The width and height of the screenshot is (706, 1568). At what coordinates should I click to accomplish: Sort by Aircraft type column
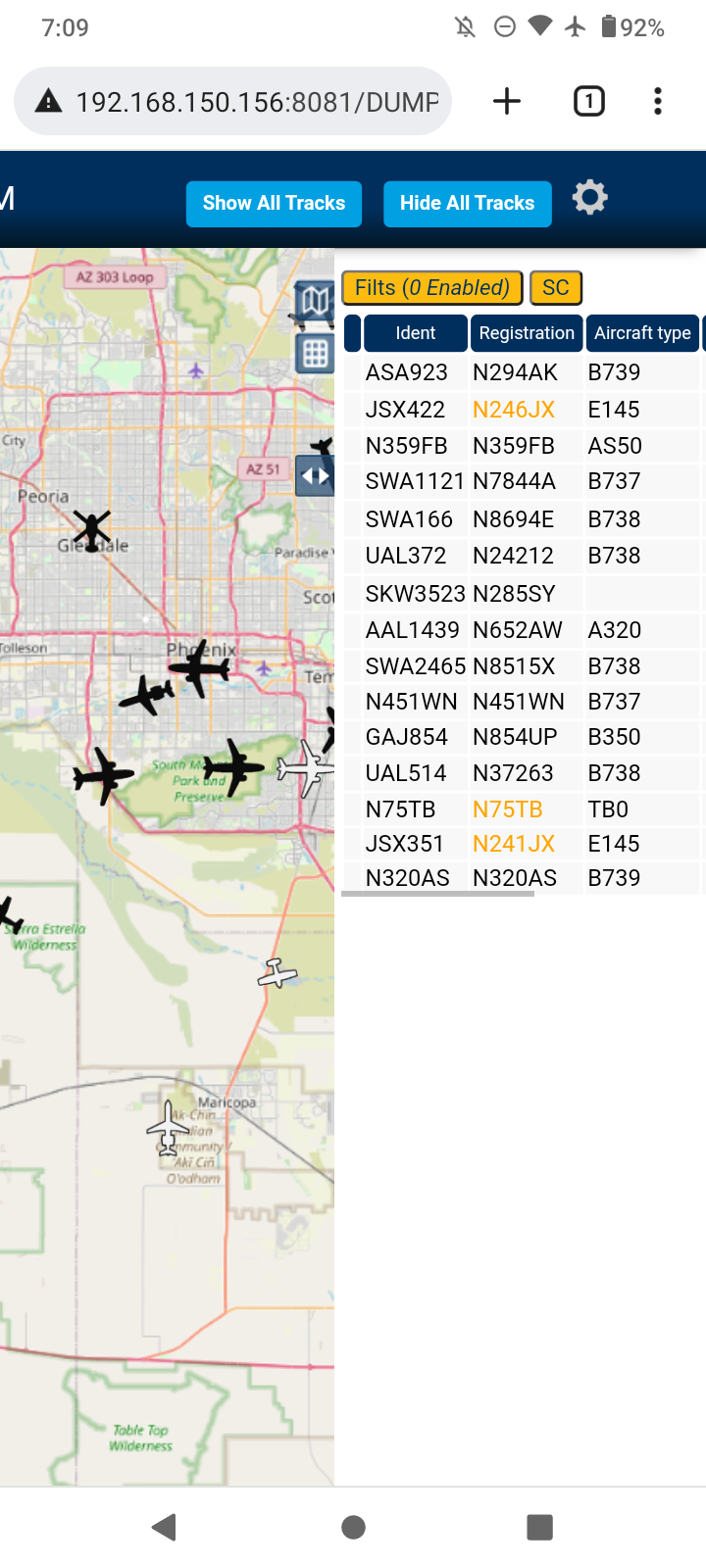[642, 333]
